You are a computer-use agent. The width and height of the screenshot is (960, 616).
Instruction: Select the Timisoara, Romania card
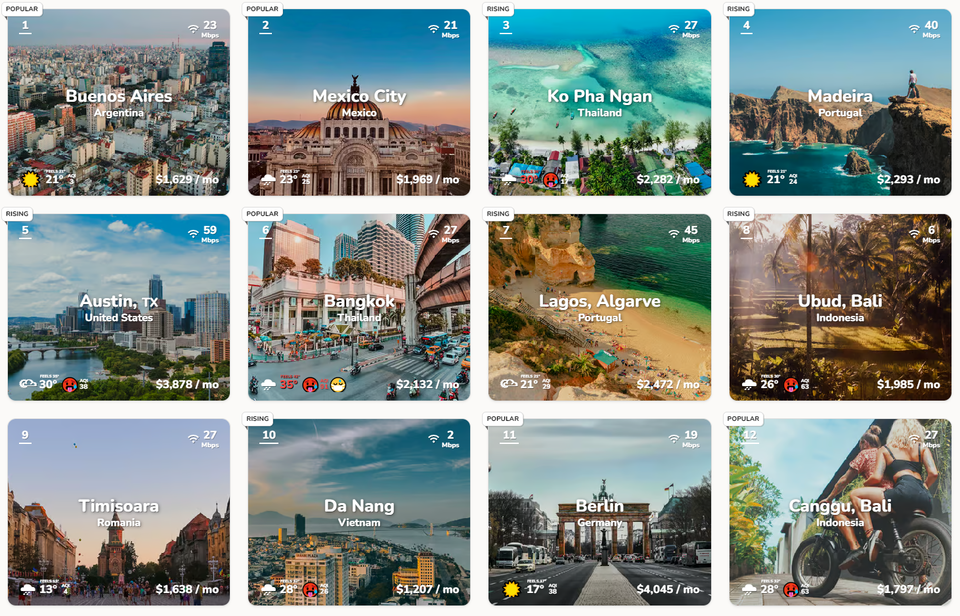(x=118, y=512)
